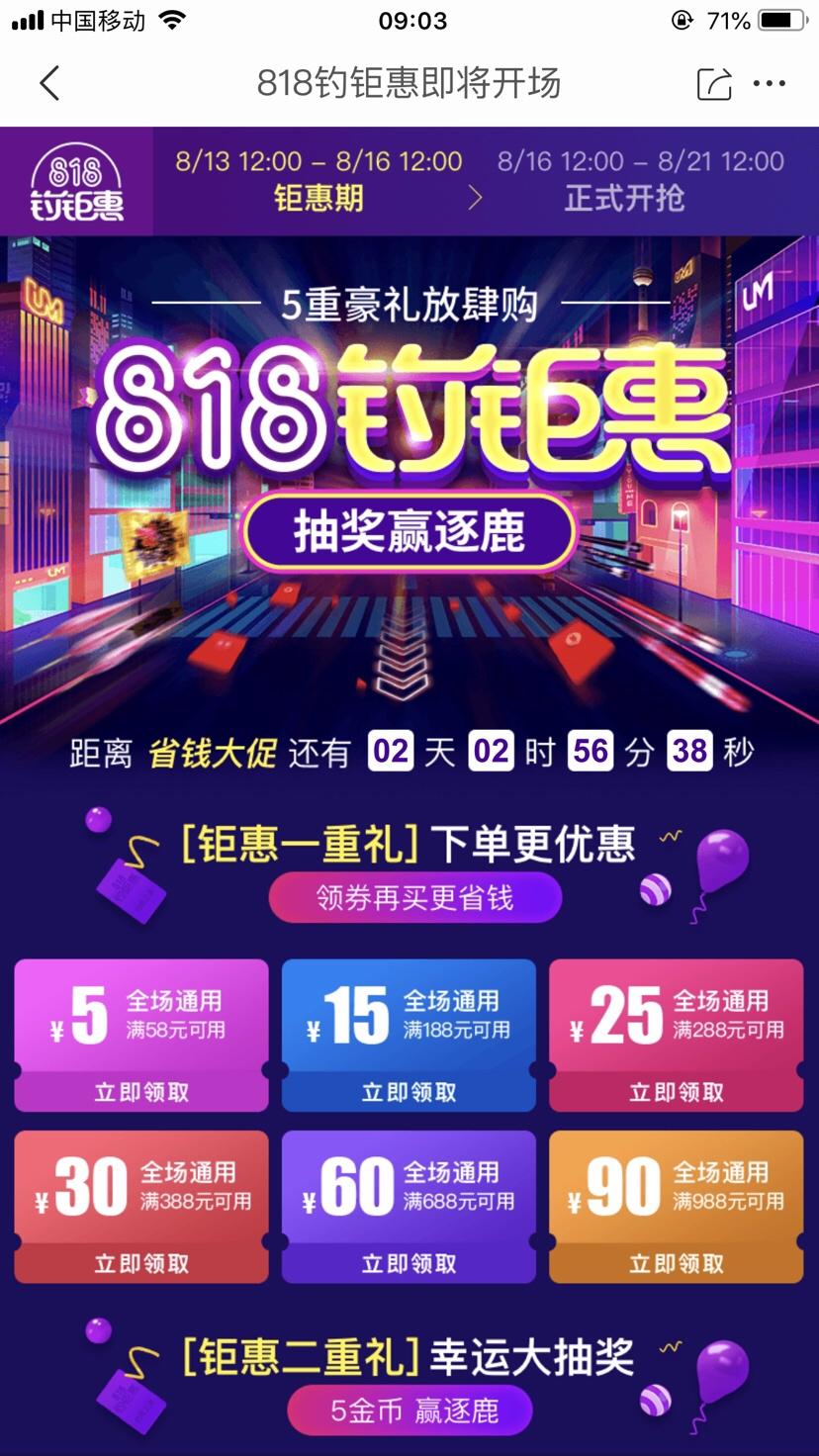Get the ¥60 coupon (满688元可用)
The height and width of the screenshot is (1456, 819).
click(x=409, y=1263)
